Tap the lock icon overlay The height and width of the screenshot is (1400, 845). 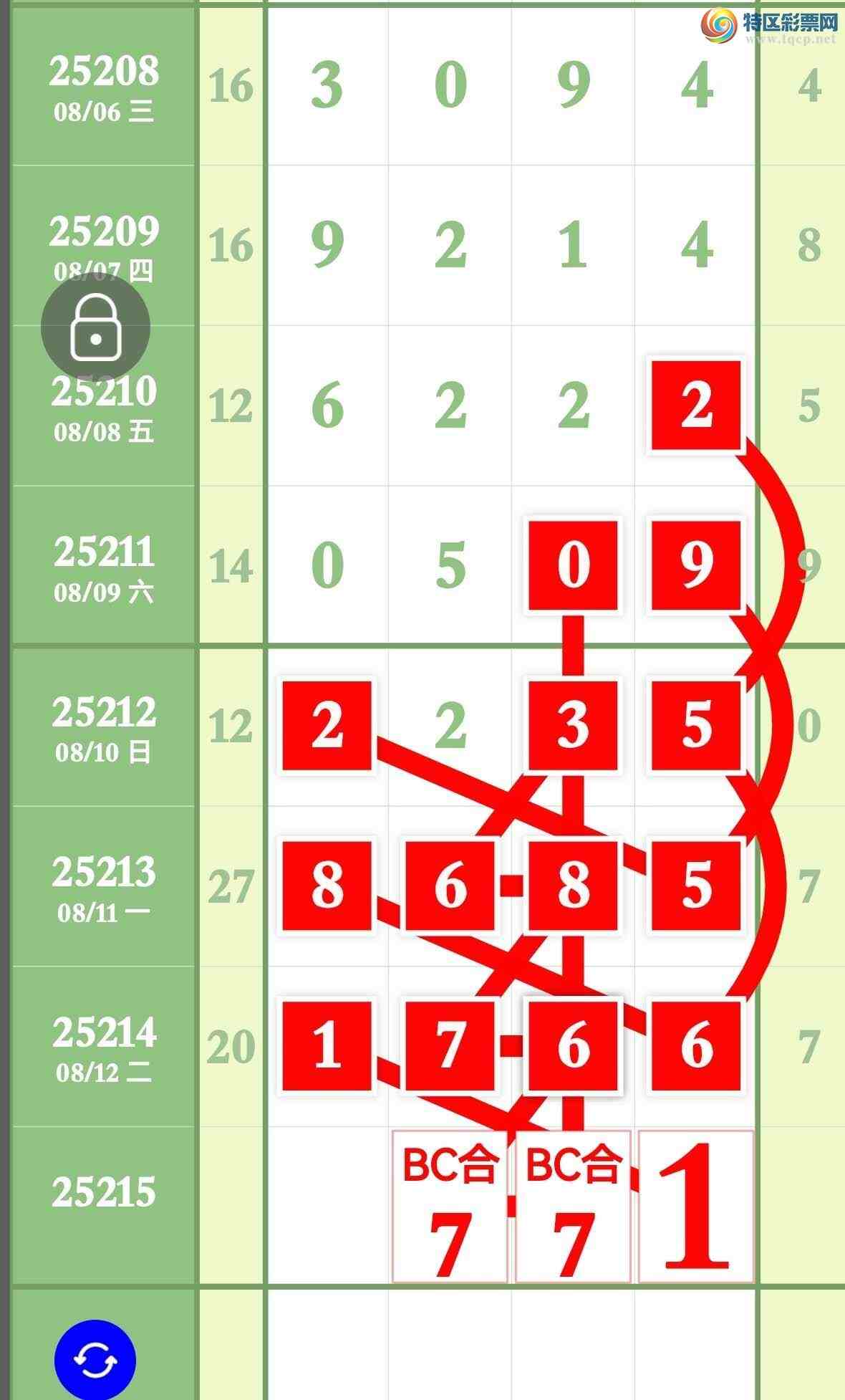(x=95, y=329)
